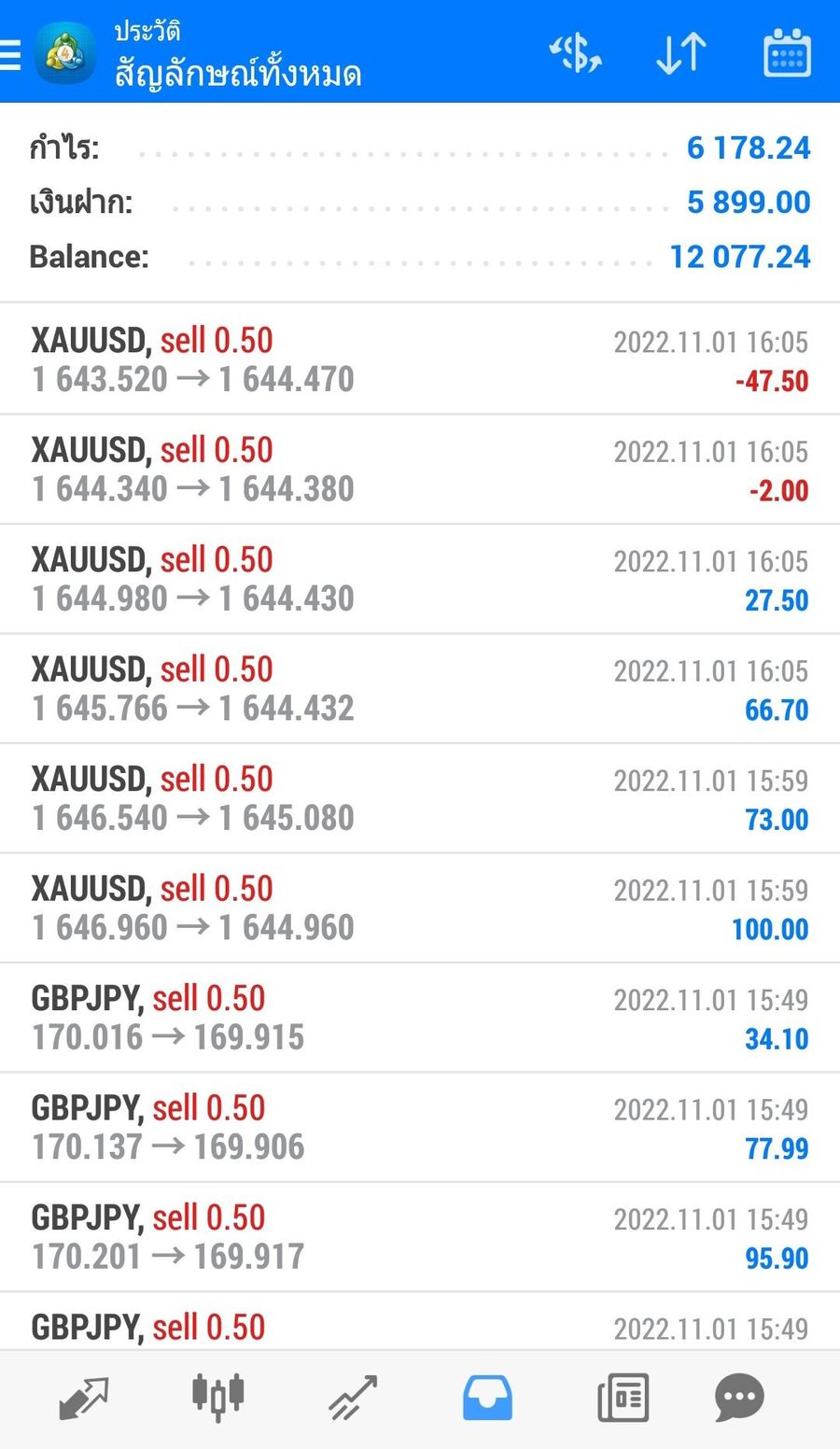
Task: View the XAUUSD trade with 100.00 profit
Action: (x=420, y=907)
